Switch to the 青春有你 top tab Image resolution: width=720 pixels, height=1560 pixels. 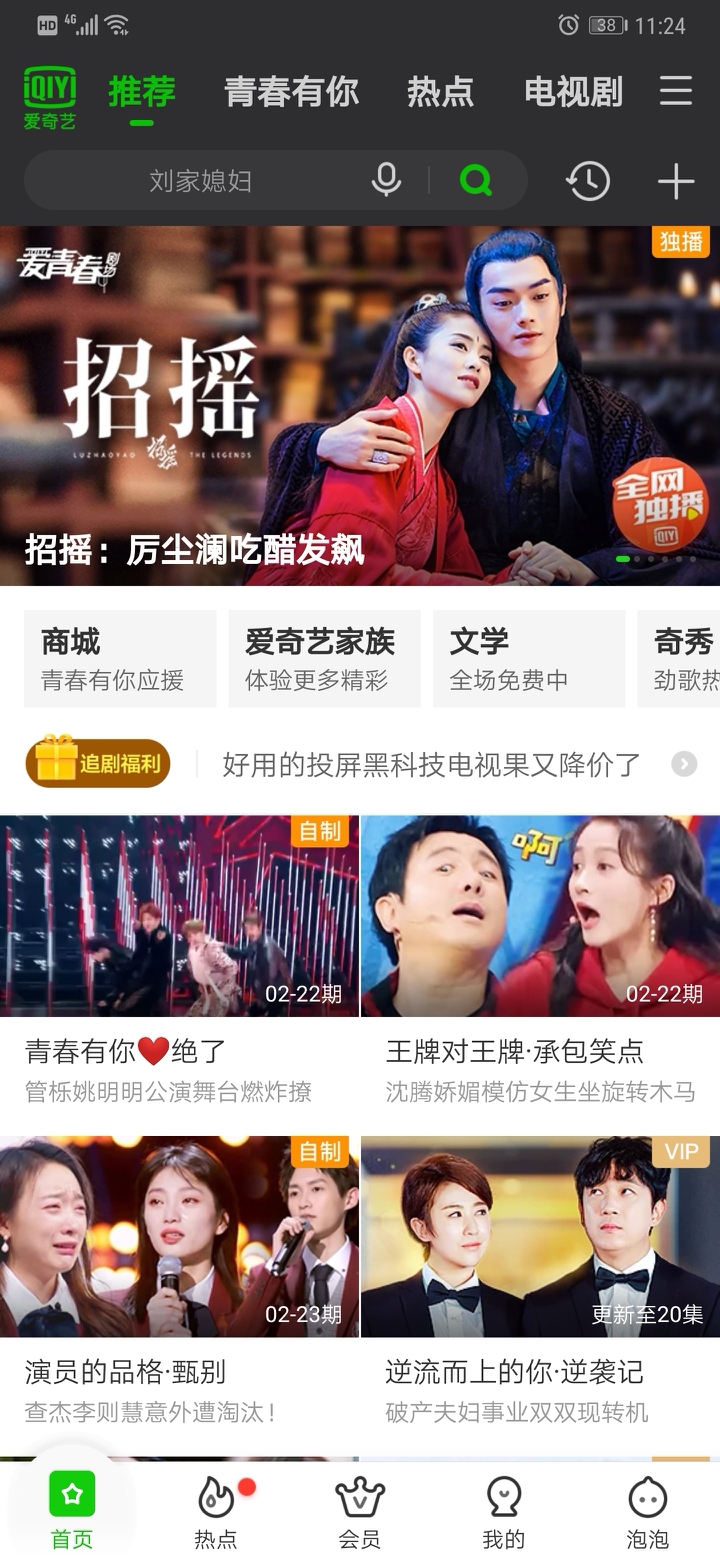click(291, 92)
